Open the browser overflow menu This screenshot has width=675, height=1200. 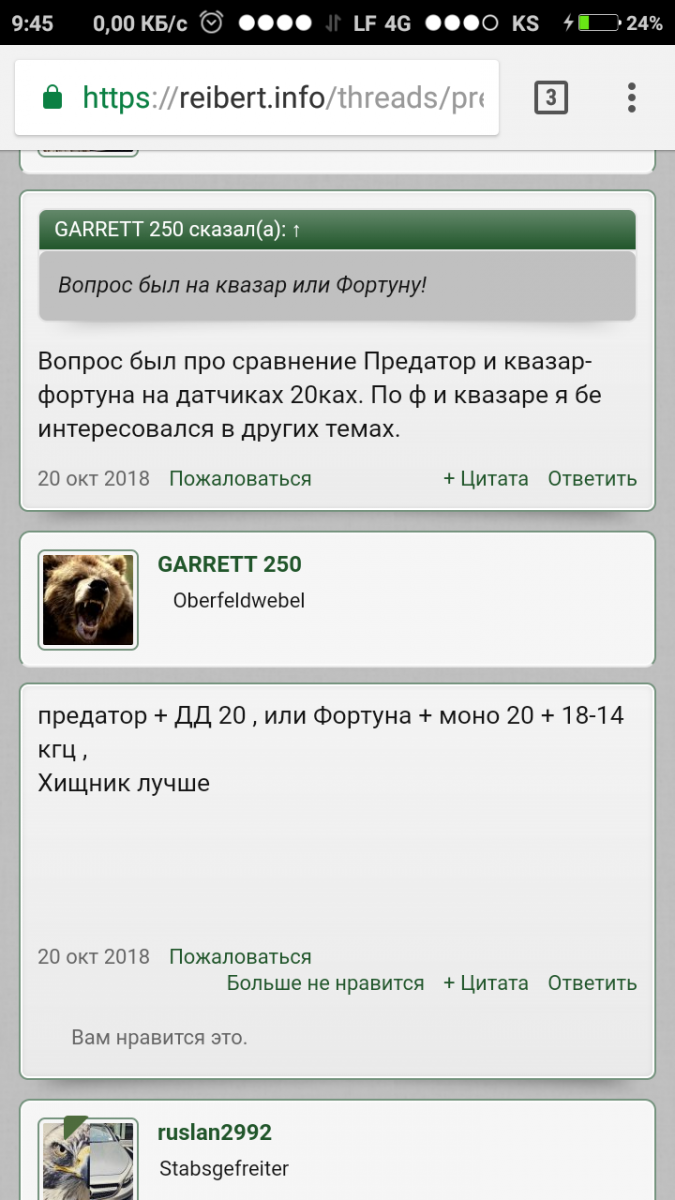point(631,98)
